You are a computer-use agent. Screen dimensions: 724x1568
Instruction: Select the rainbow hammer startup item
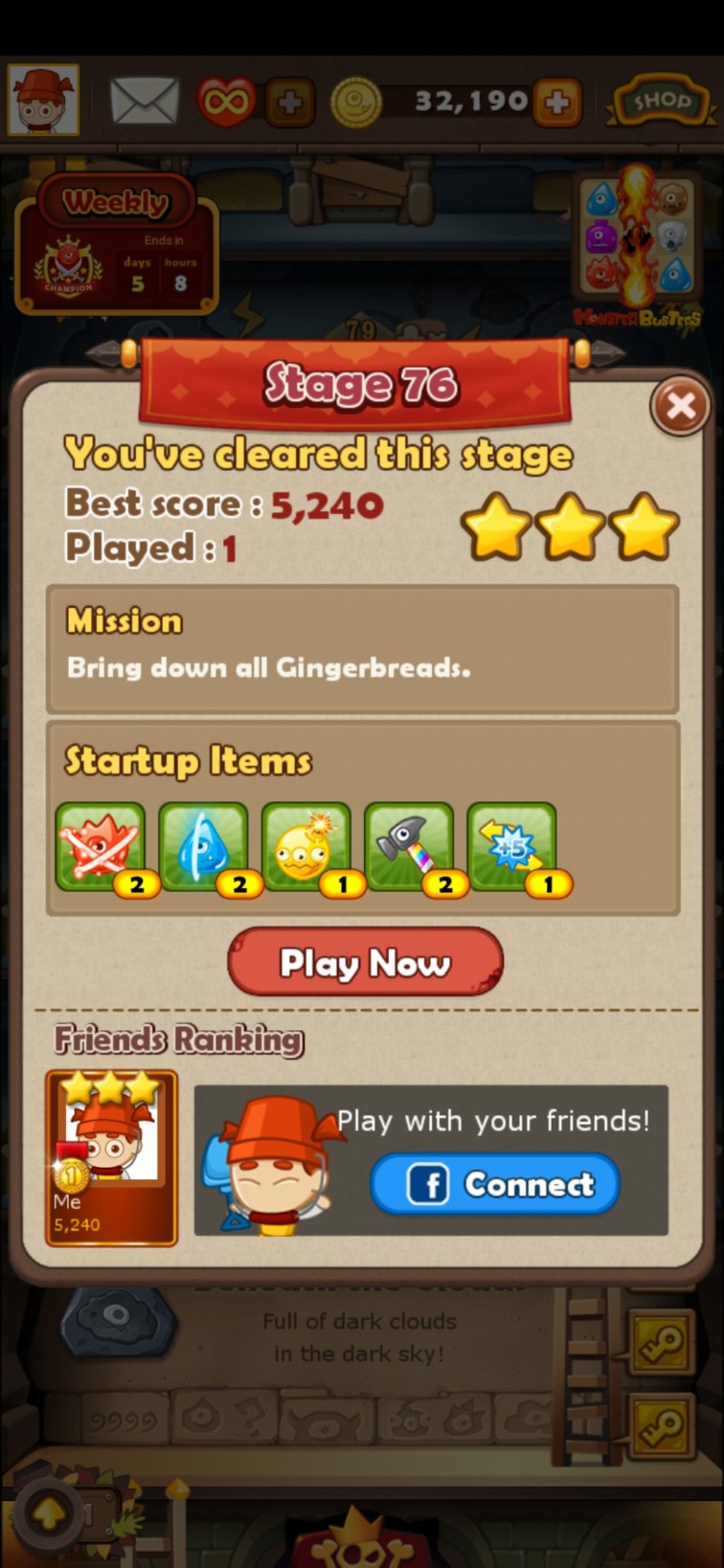tap(409, 848)
